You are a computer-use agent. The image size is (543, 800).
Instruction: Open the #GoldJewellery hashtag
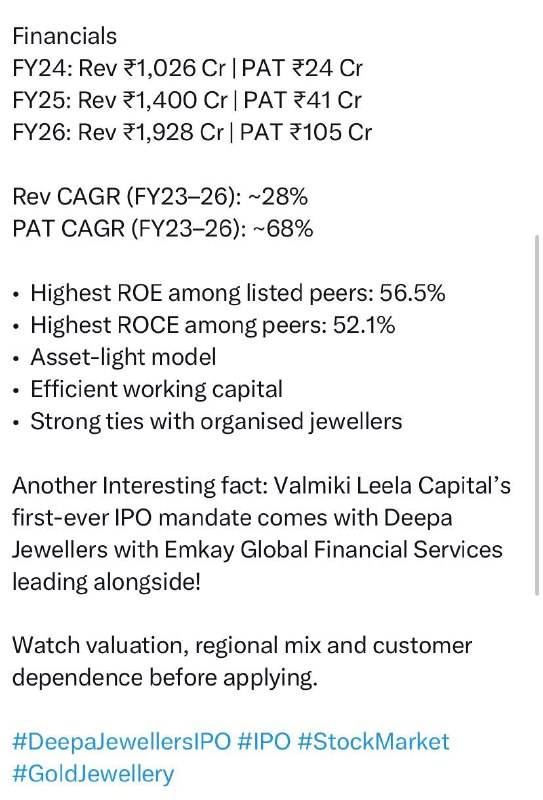[93, 774]
